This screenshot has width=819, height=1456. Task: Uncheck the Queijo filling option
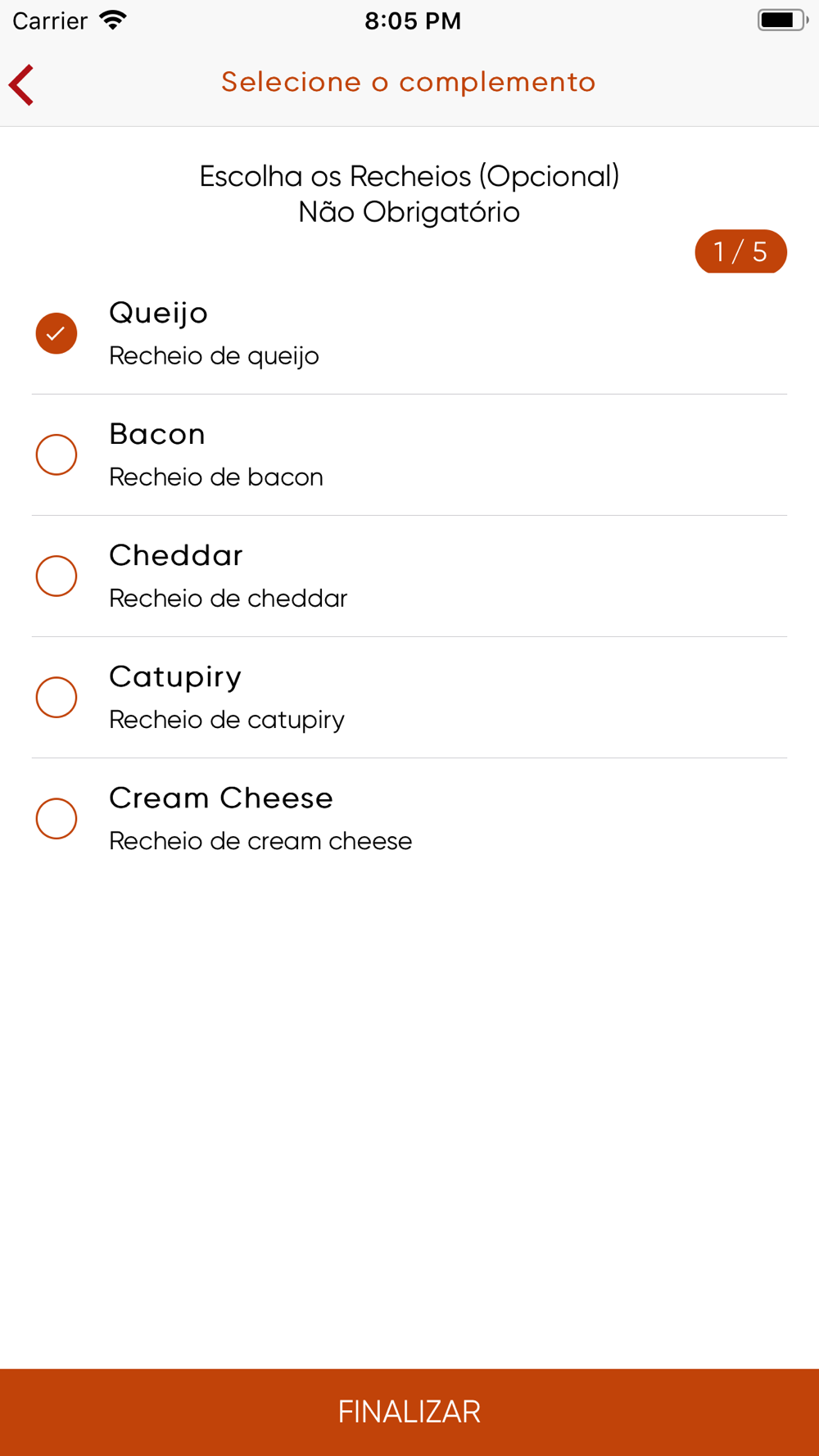pyautogui.click(x=57, y=333)
